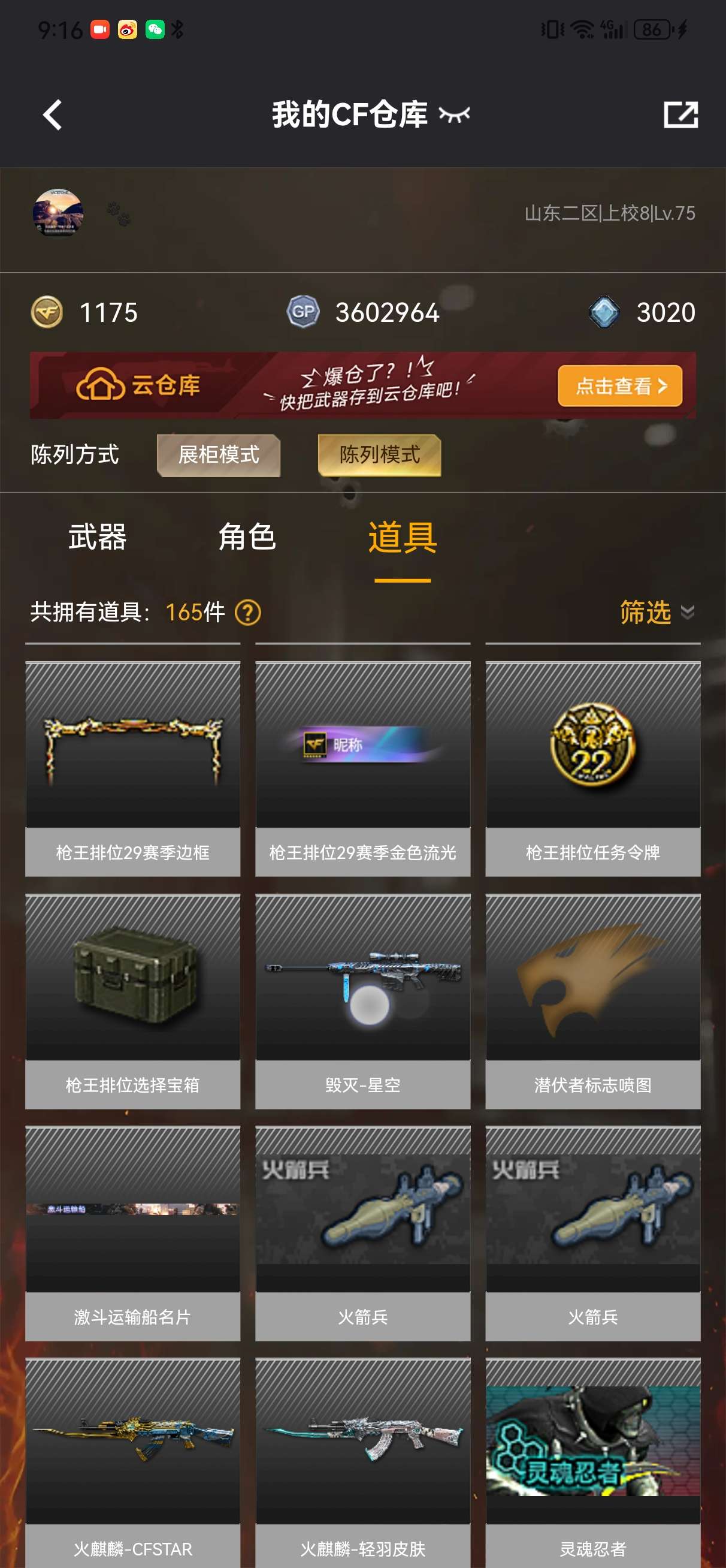726x1568 pixels.
Task: Go back using the top arrow
Action: coord(52,114)
